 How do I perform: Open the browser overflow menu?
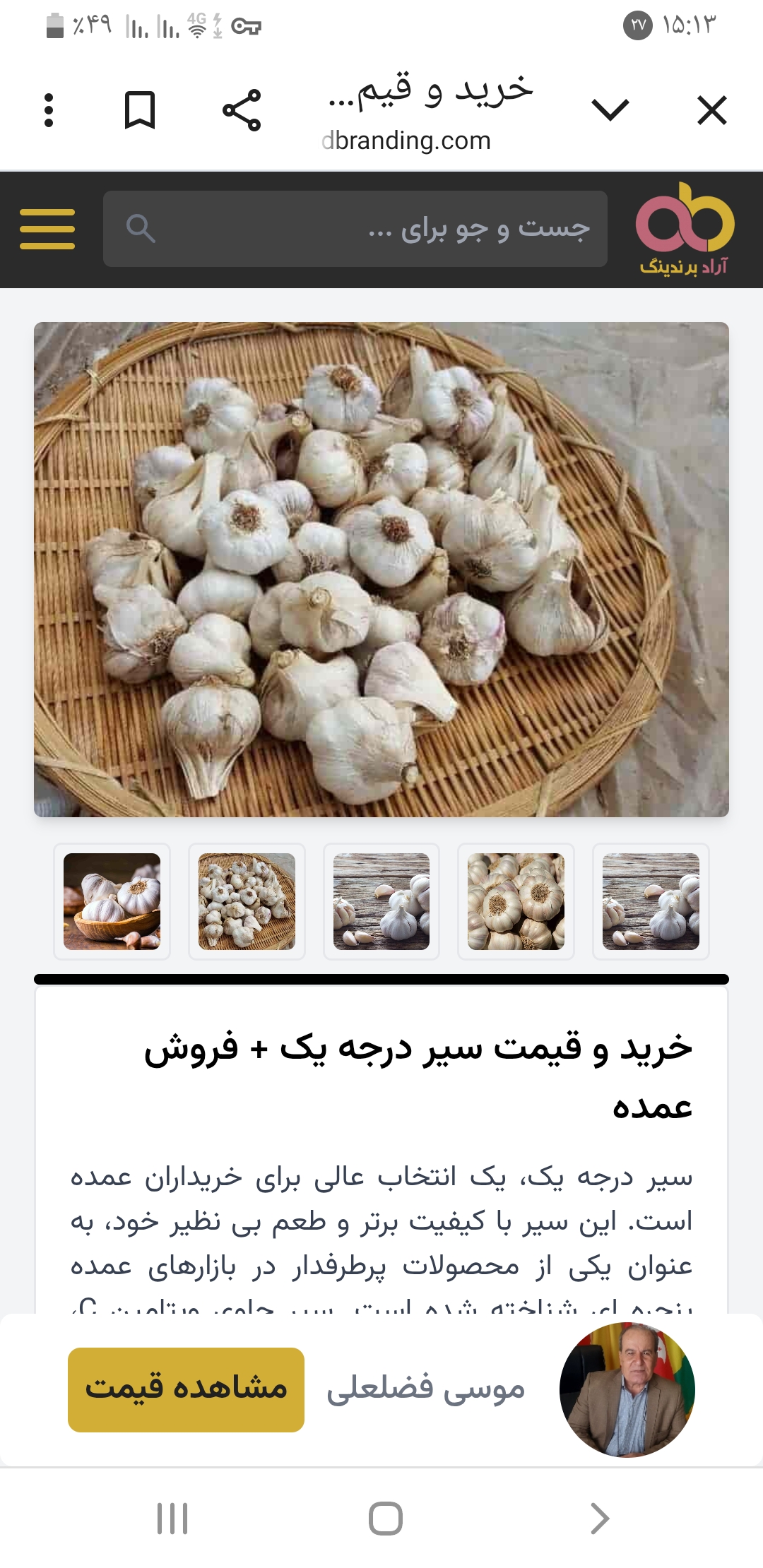[x=49, y=110]
